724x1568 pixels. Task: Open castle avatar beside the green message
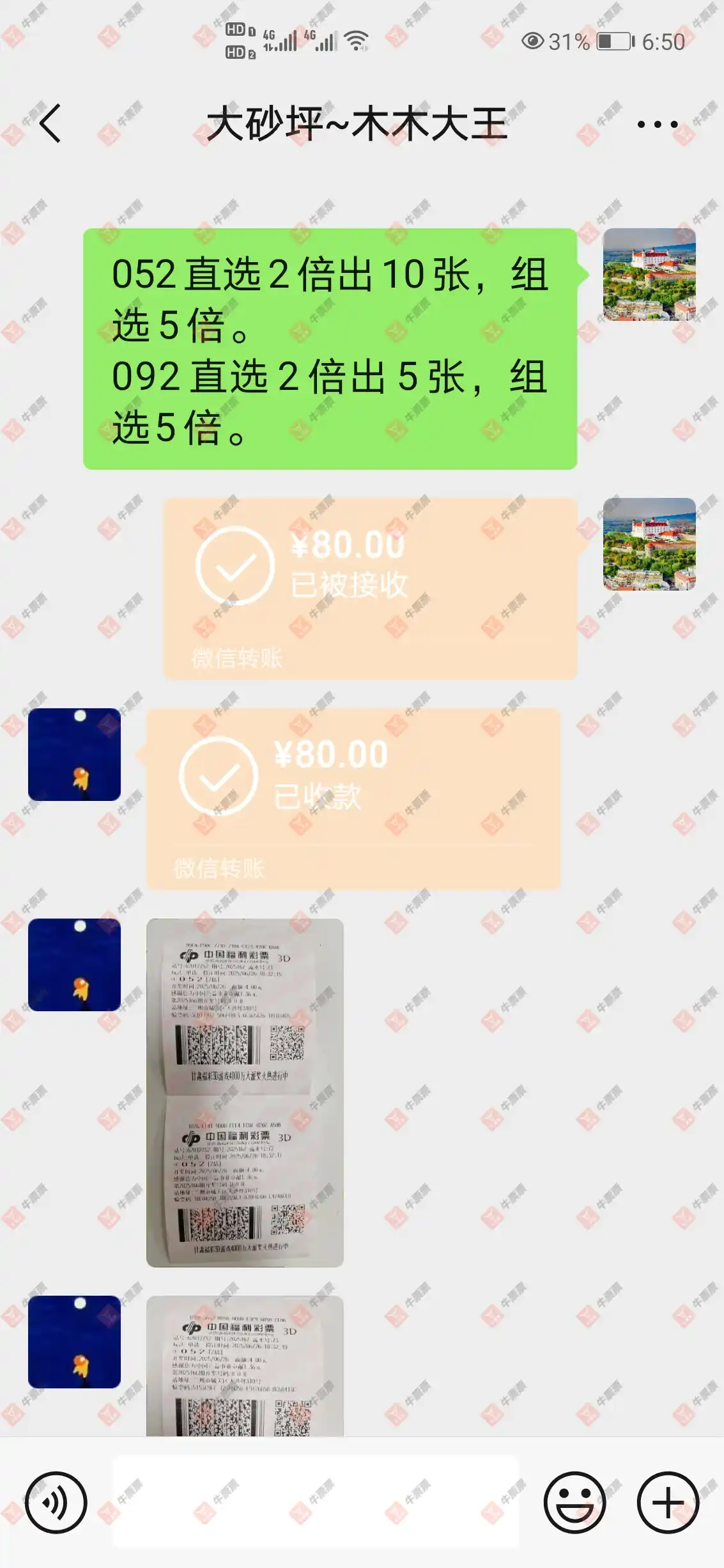pos(649,274)
